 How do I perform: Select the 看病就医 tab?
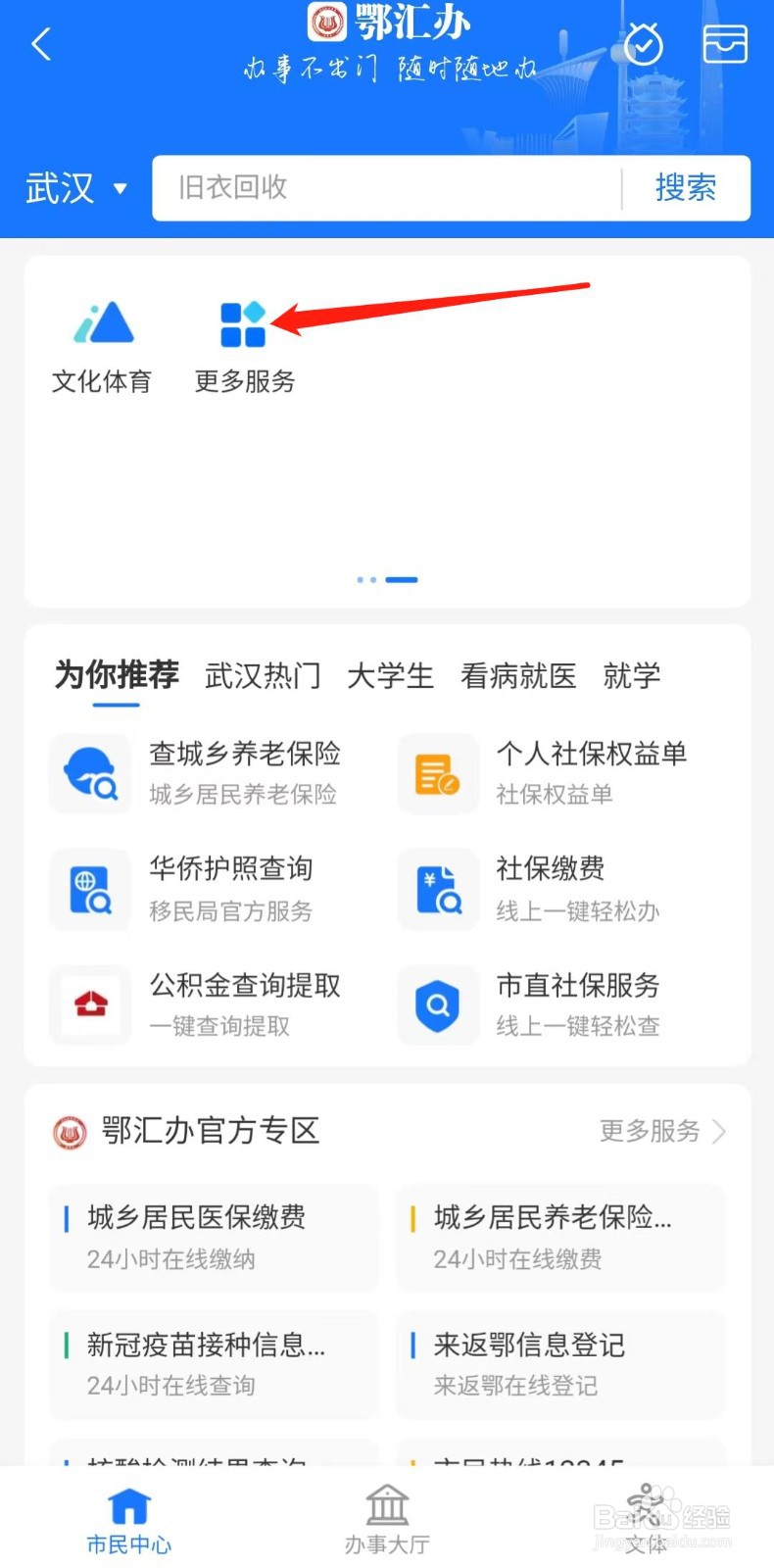pyautogui.click(x=518, y=675)
